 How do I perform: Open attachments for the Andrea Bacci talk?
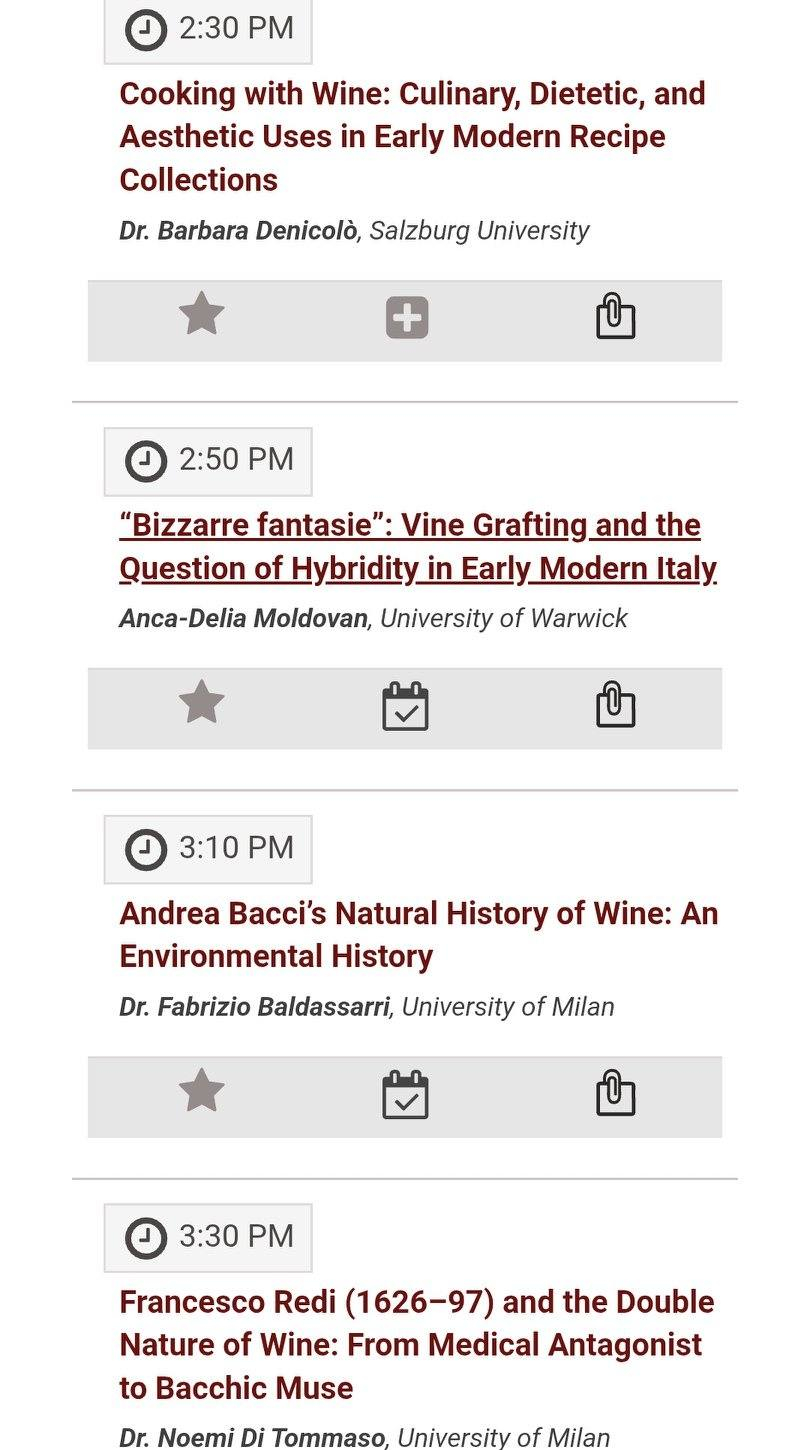pos(615,1093)
